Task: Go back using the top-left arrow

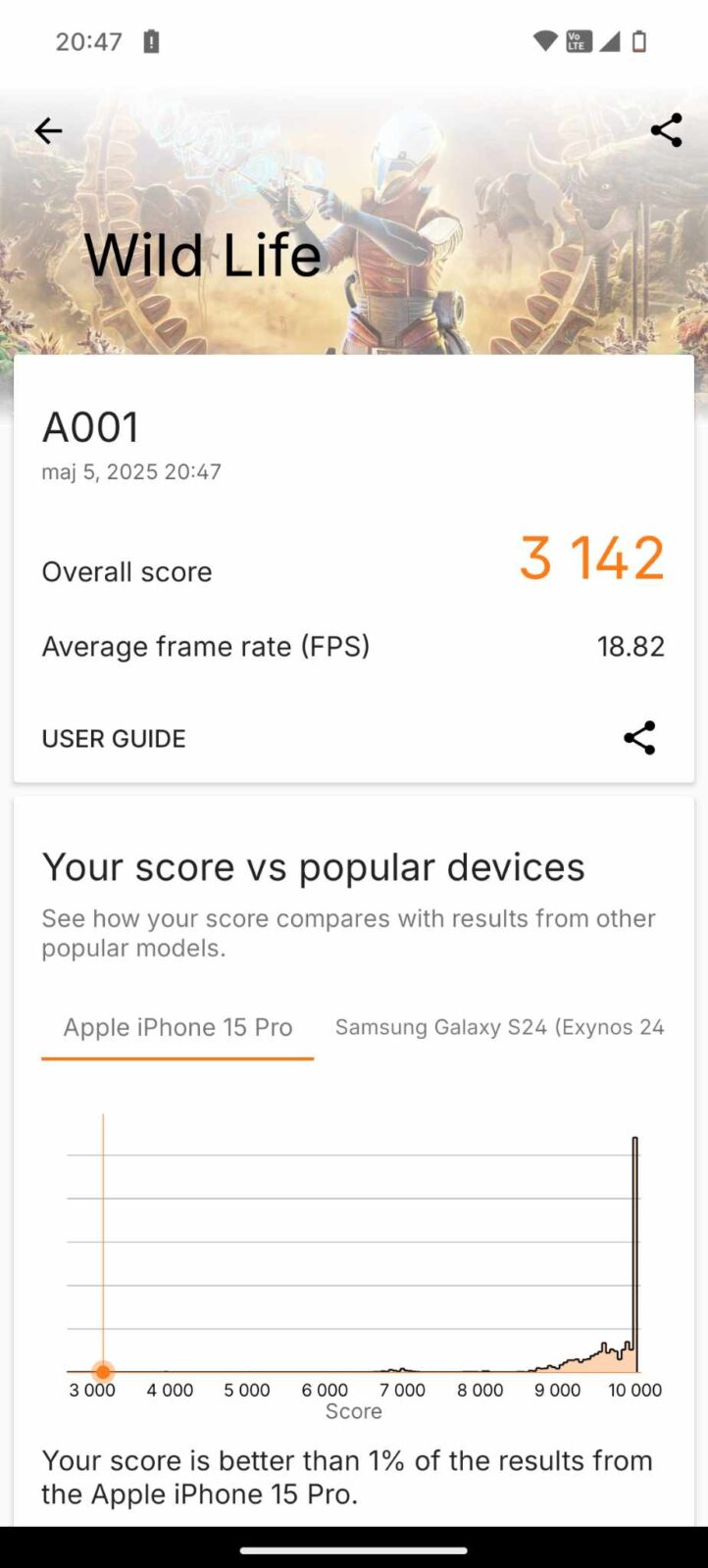Action: coord(48,131)
